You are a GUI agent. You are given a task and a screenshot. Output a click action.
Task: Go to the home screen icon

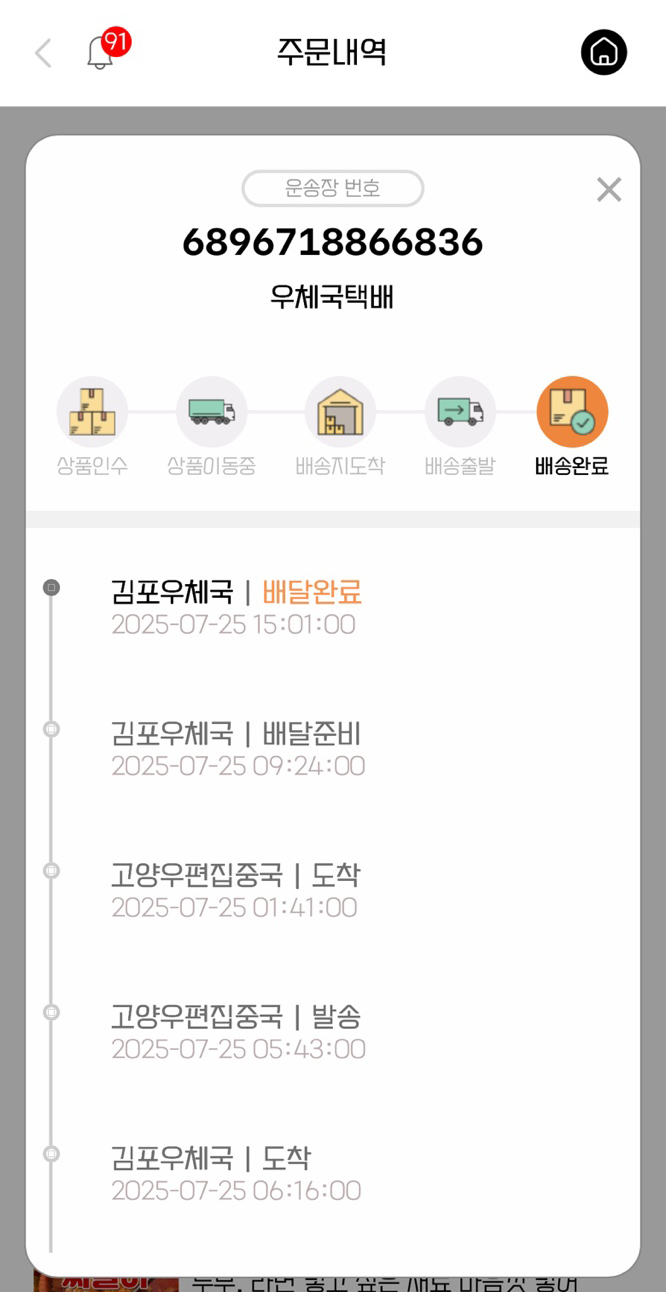[604, 52]
